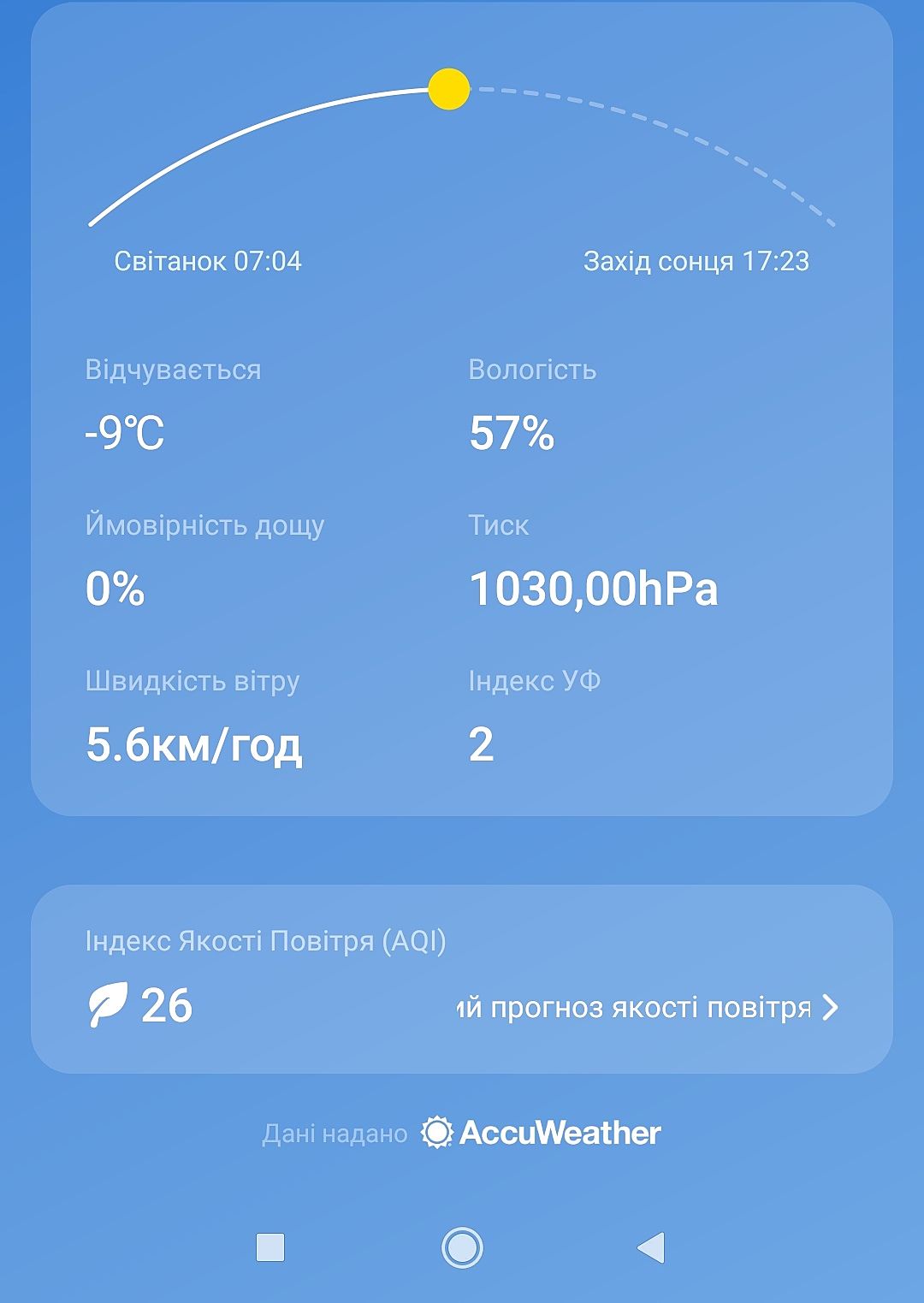Open the air quality forecast link
This screenshot has width=924, height=1303.
coord(646,1008)
